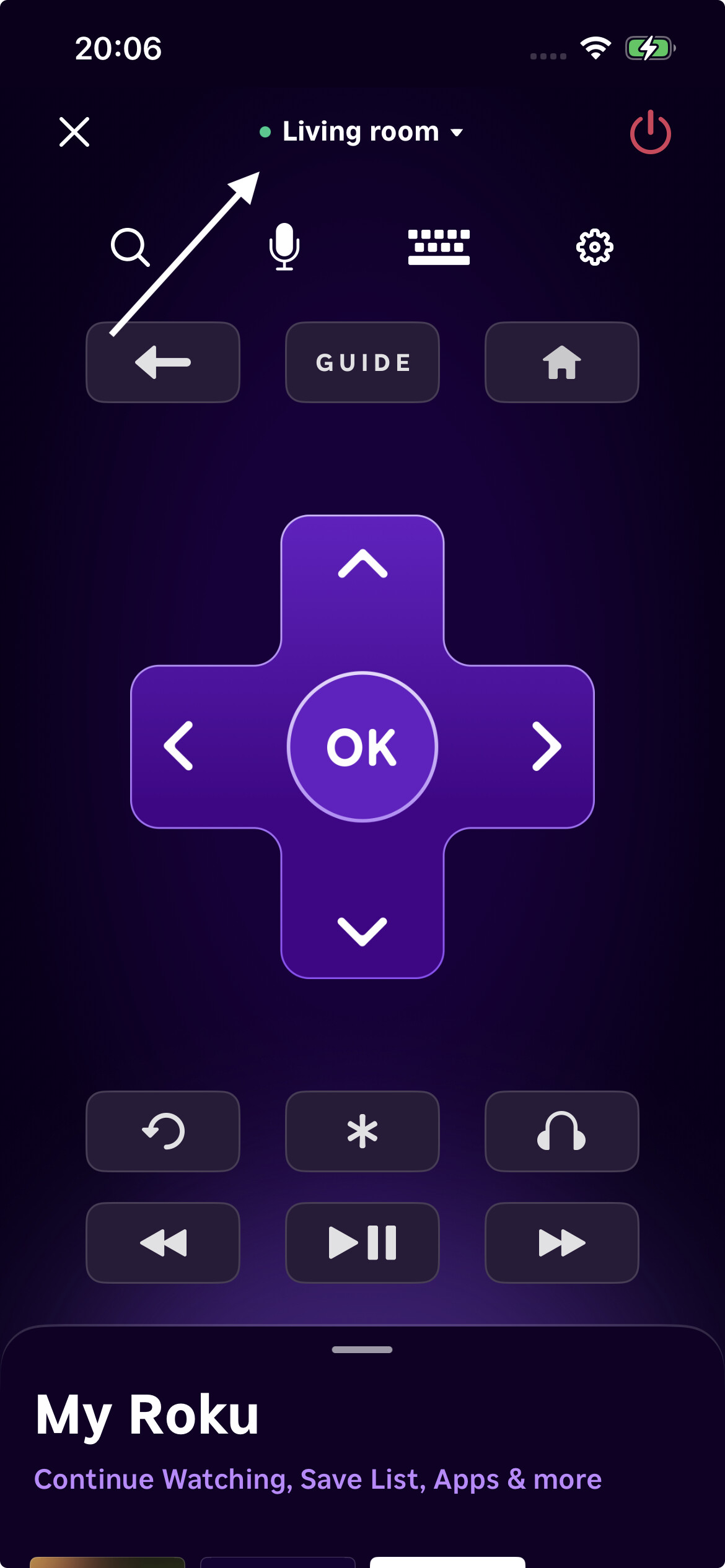This screenshot has height=1568, width=725.
Task: Enable private listening with the headphones icon
Action: [x=561, y=1131]
